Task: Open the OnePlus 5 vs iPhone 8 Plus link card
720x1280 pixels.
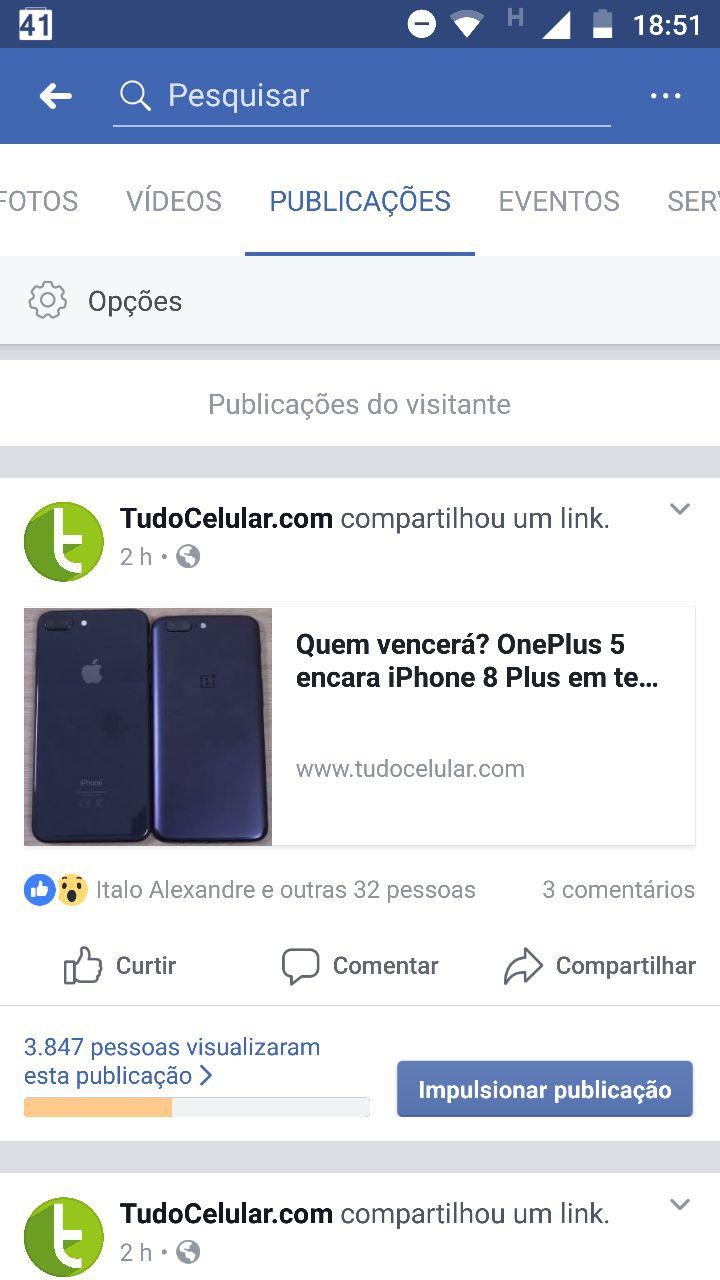Action: (360, 726)
